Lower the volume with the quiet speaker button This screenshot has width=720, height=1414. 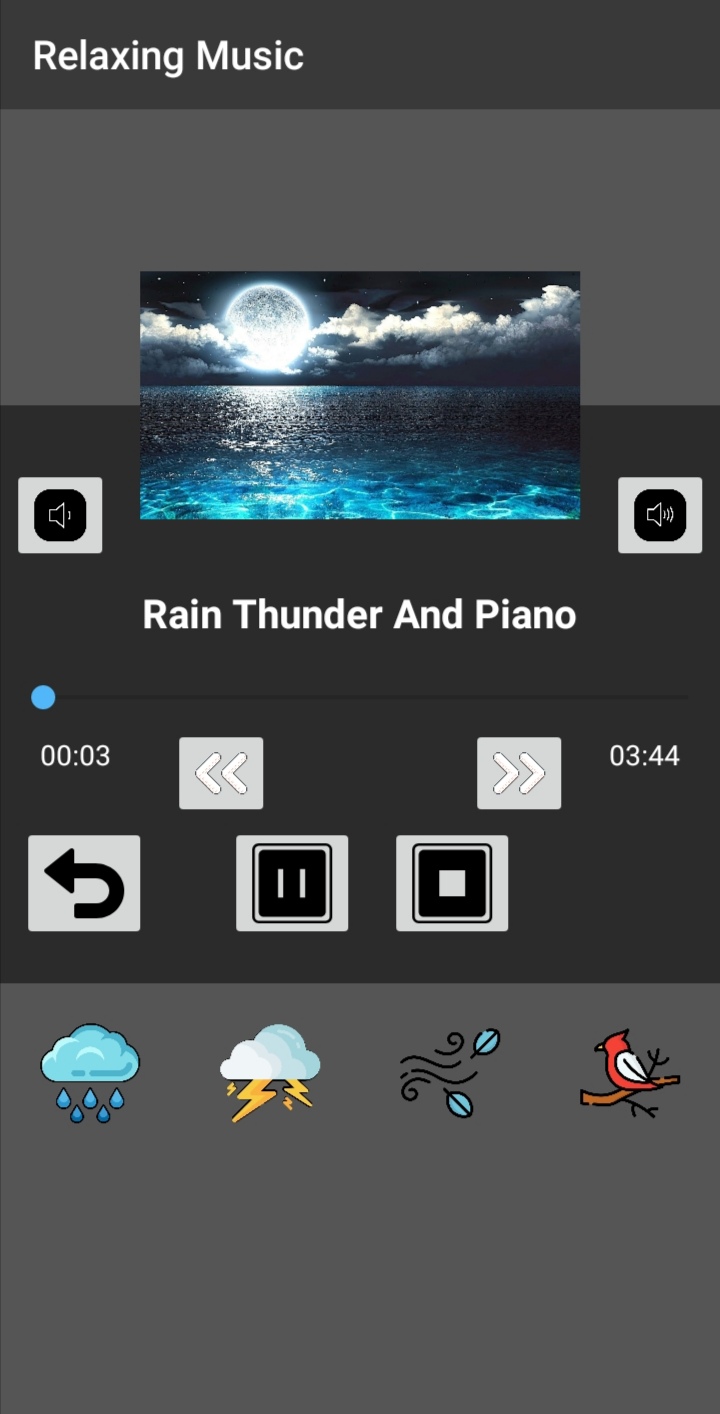click(x=60, y=515)
